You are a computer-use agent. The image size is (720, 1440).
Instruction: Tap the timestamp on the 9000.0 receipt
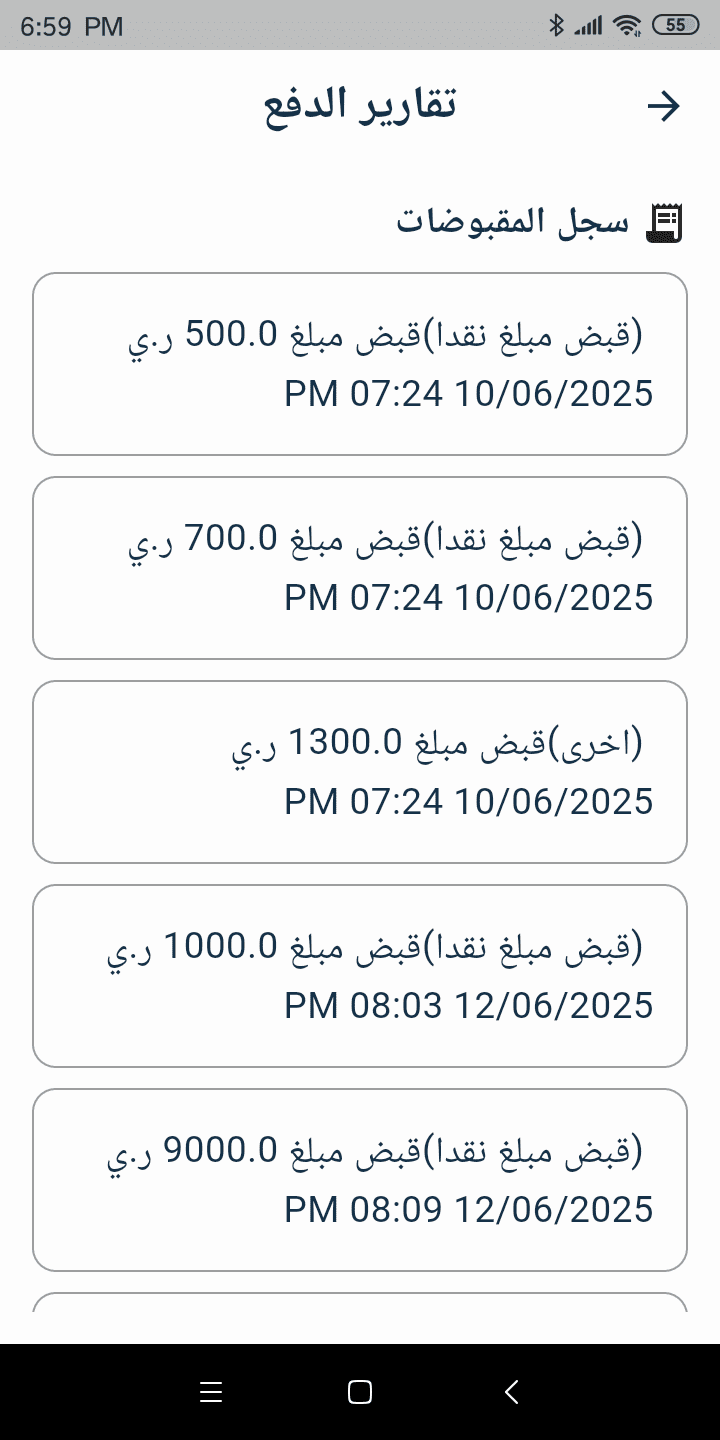[464, 1208]
